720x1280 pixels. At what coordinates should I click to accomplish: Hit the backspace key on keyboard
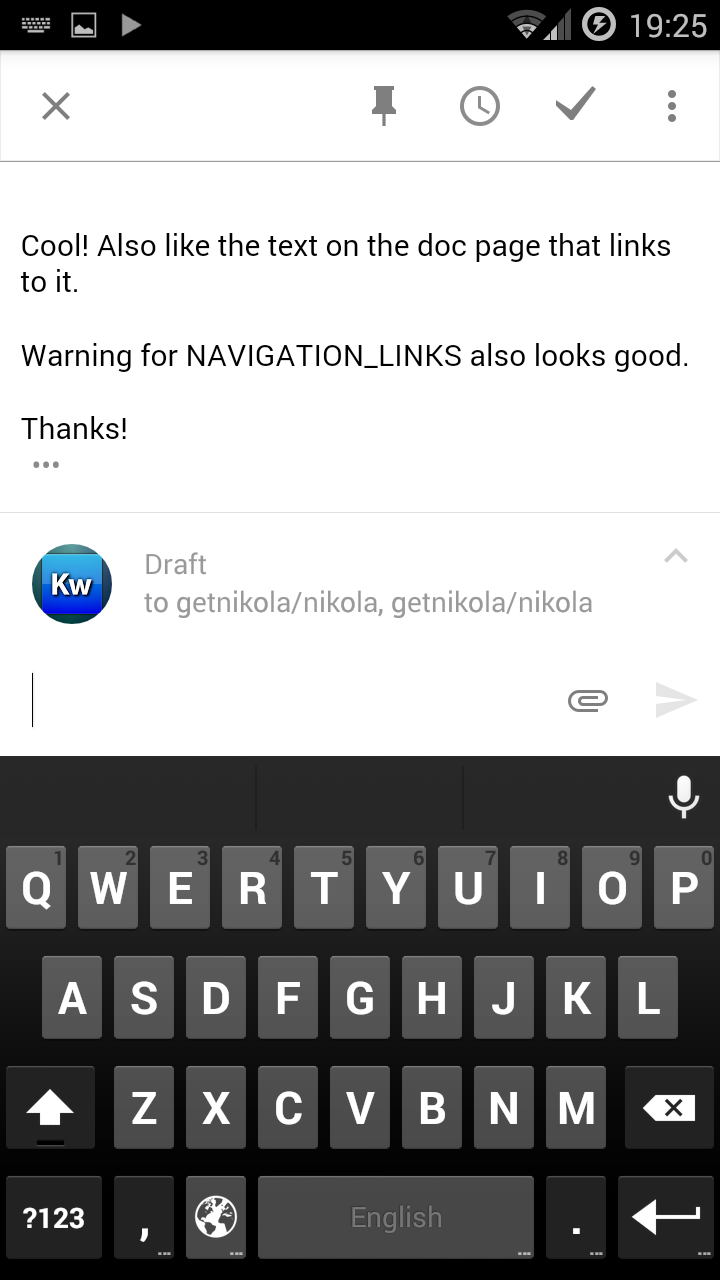click(x=669, y=1107)
